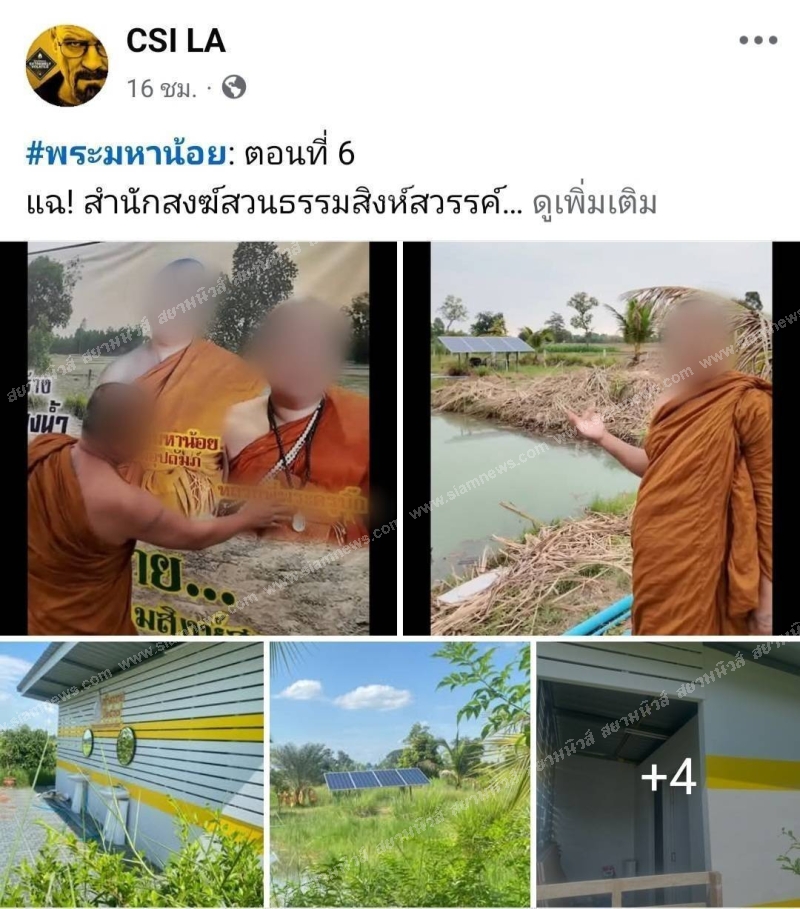The height and width of the screenshot is (909, 800).
Task: Expand post text with ดูเพิ่มเติม
Action: (596, 203)
